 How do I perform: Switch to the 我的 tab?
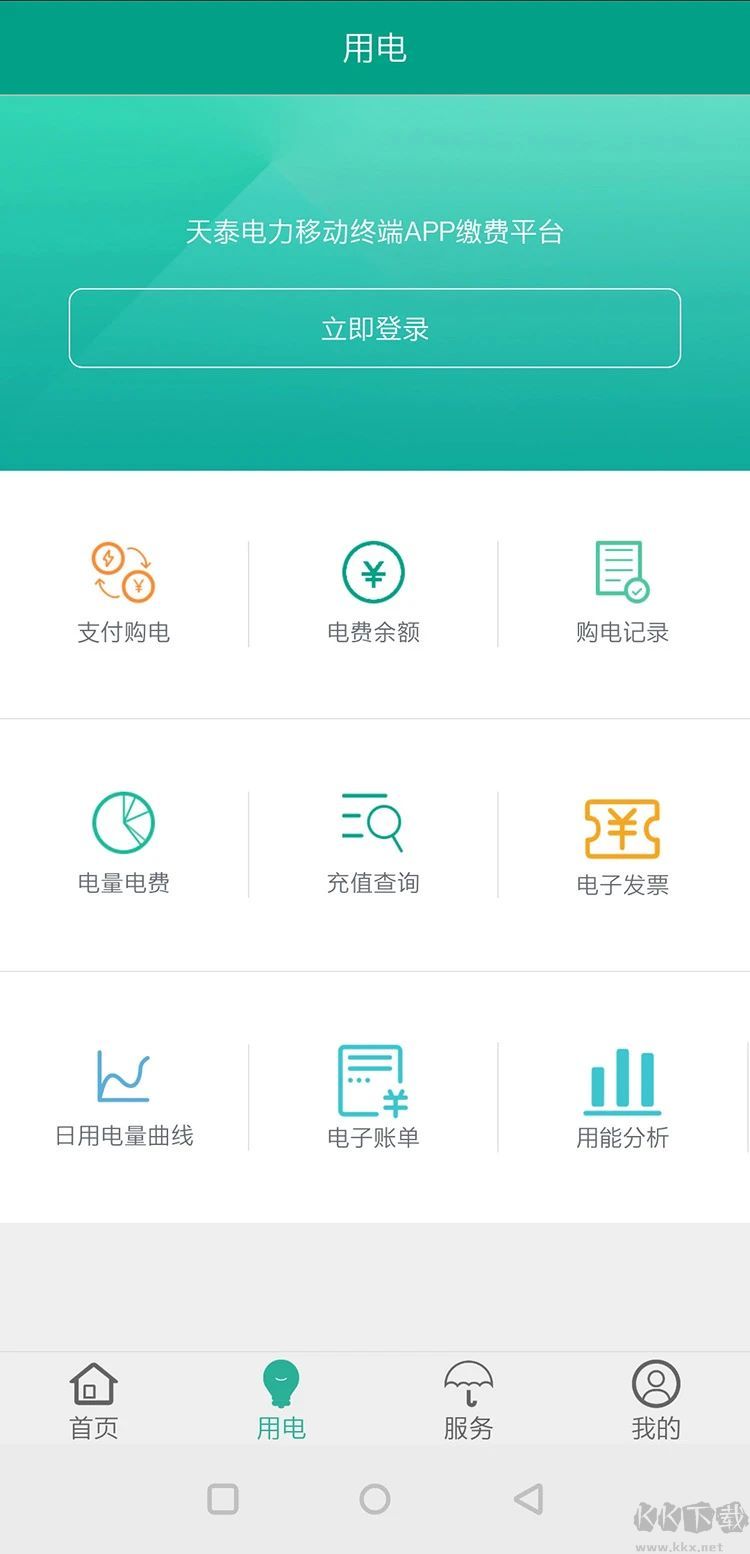pyautogui.click(x=655, y=1400)
